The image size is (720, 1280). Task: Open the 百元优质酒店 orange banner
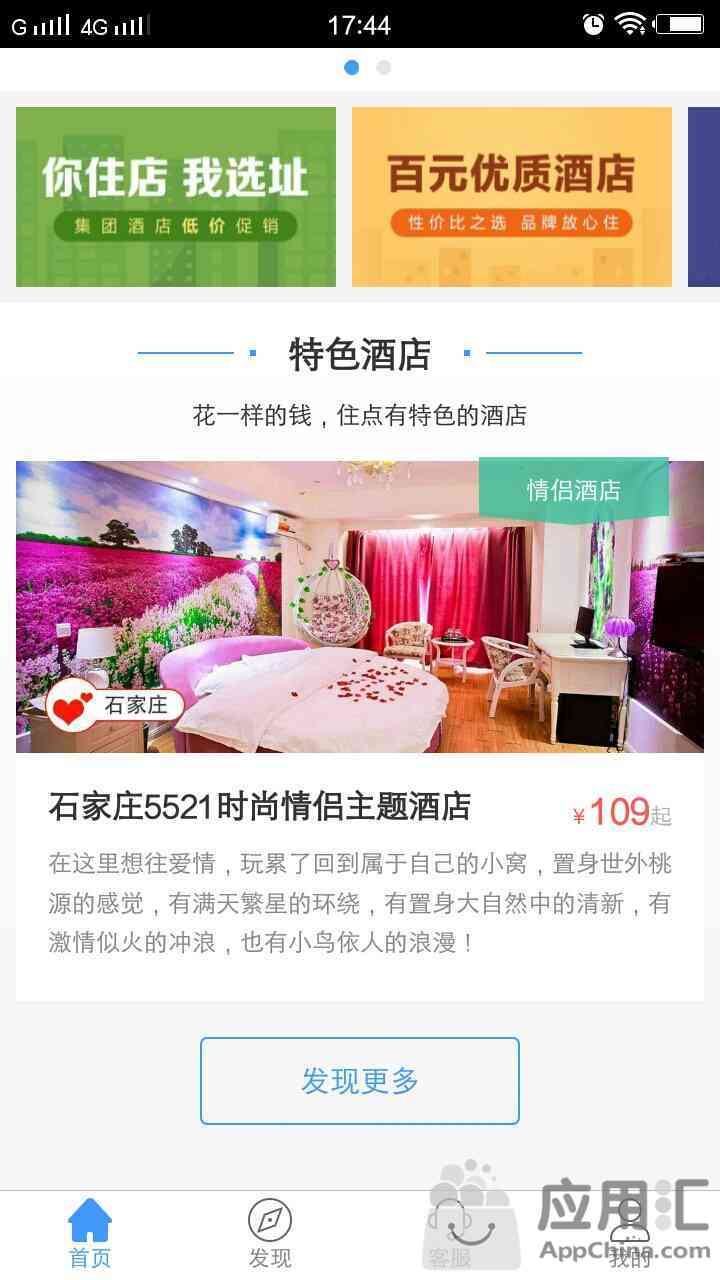coord(511,197)
